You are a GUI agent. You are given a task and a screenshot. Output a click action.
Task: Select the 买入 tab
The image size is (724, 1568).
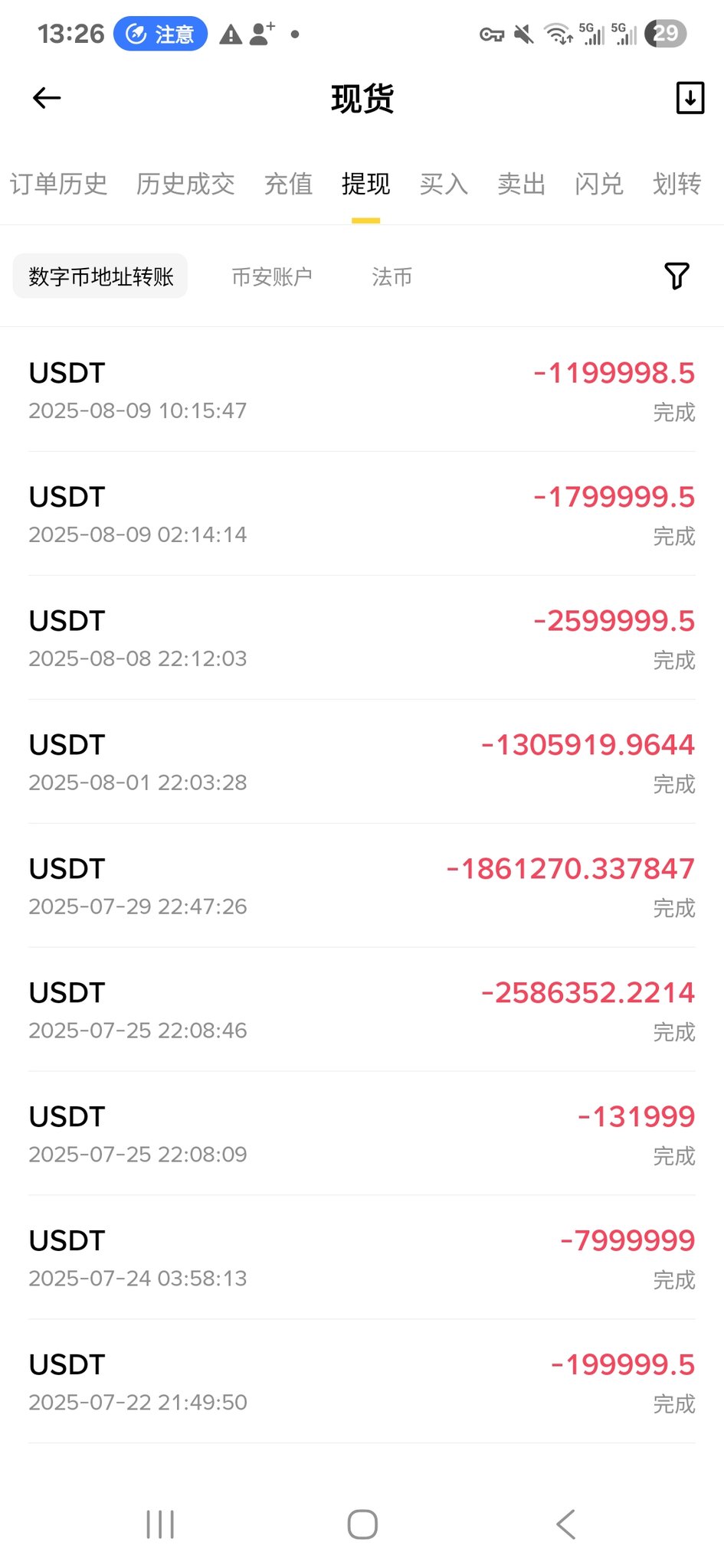click(x=444, y=185)
